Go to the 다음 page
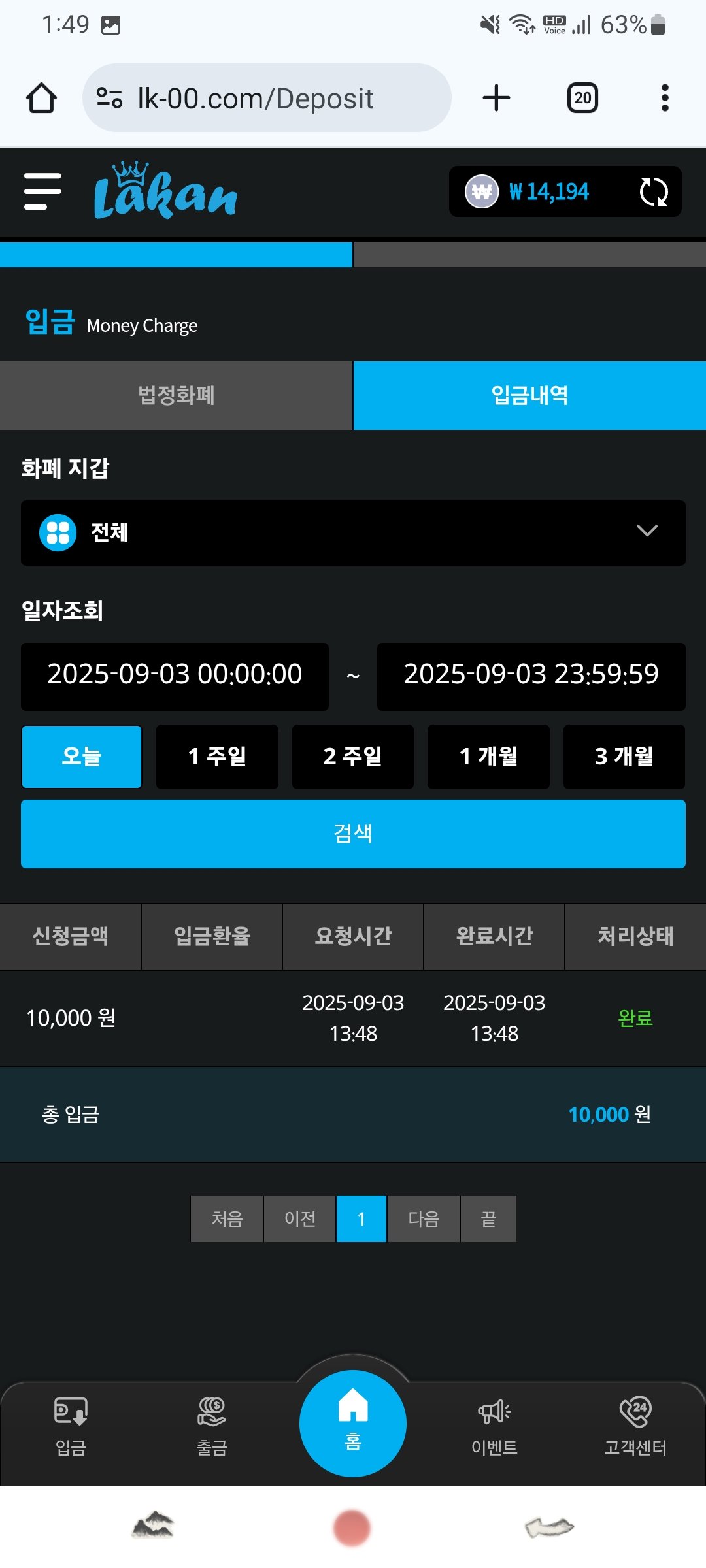Screen dimensions: 706x1568 (424, 1218)
